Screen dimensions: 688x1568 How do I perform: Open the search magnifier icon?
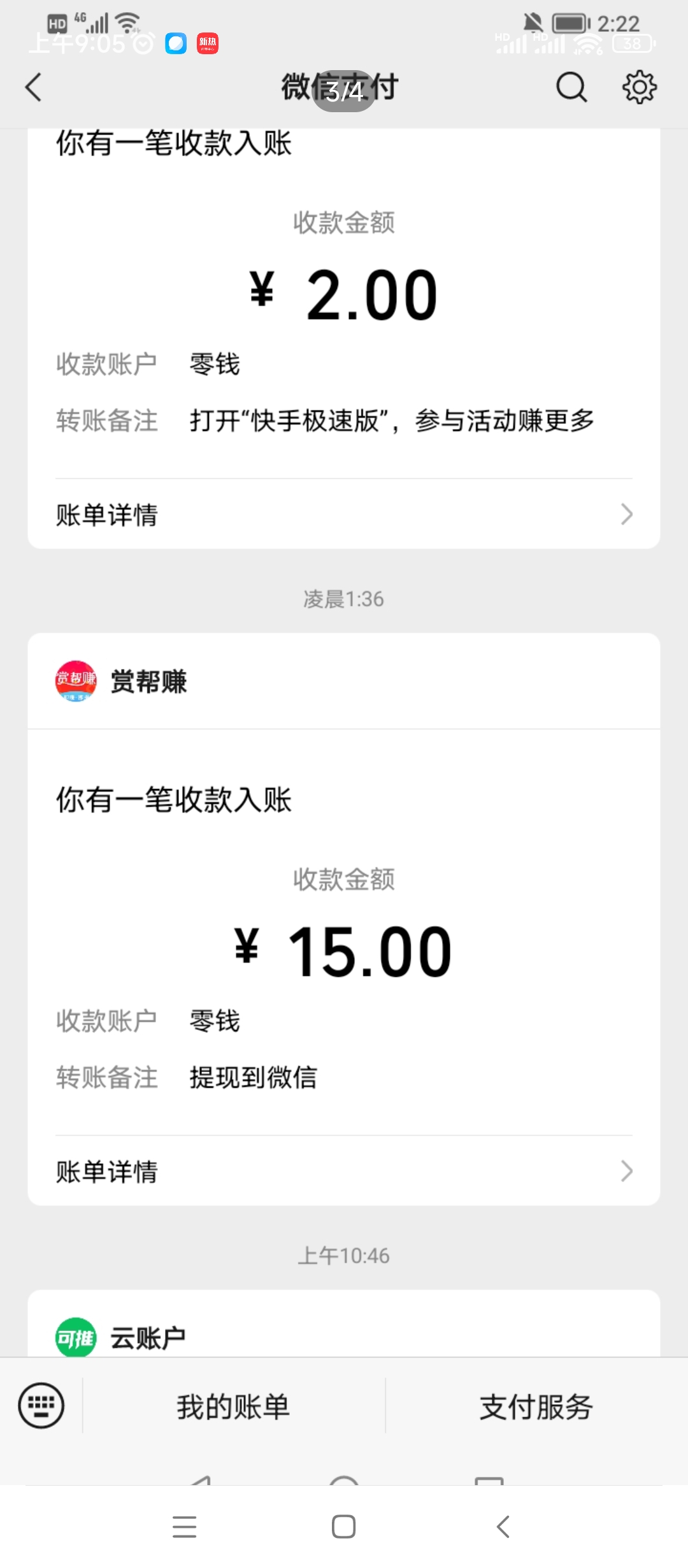pos(571,87)
